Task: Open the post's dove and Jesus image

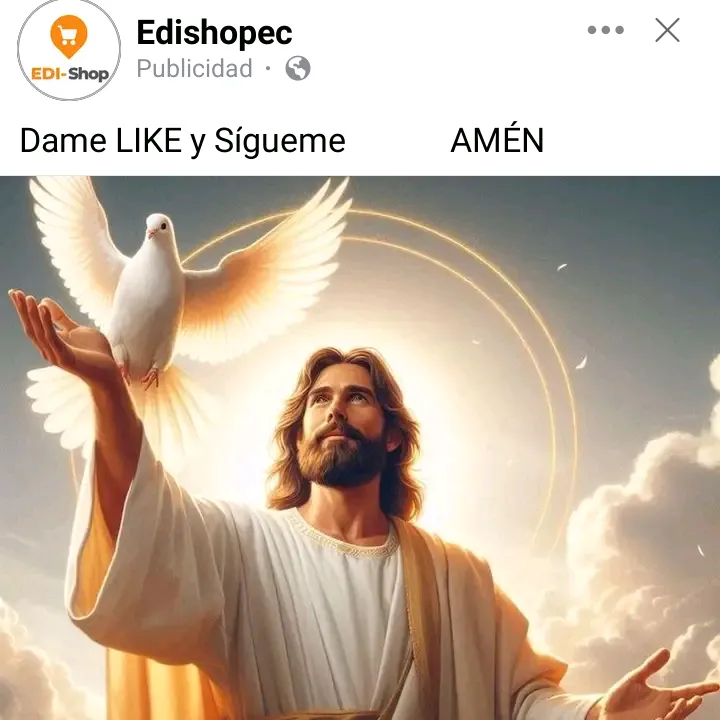Action: tap(360, 450)
